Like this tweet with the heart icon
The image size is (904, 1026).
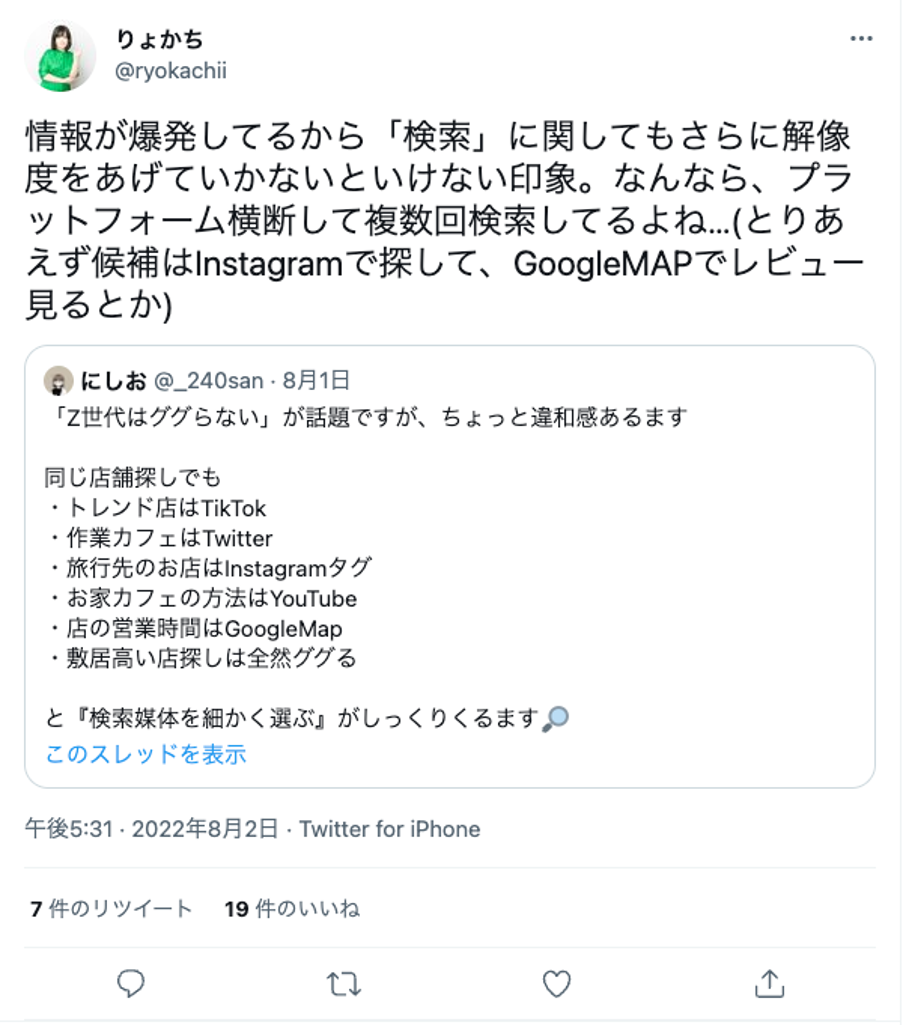[x=556, y=984]
